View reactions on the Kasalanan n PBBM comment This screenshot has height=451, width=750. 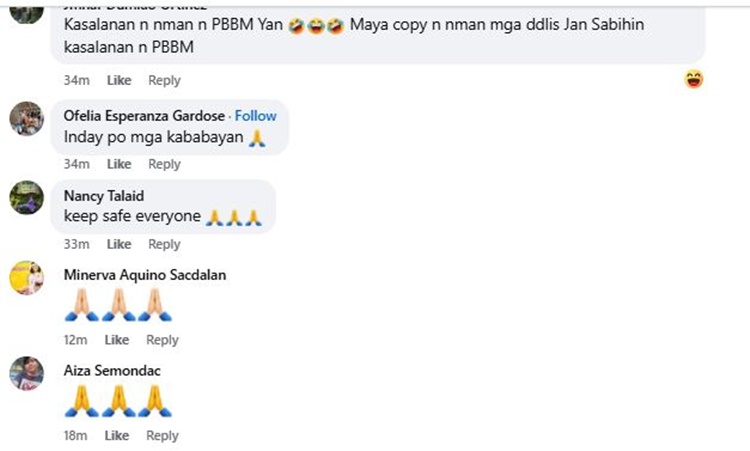(x=694, y=79)
